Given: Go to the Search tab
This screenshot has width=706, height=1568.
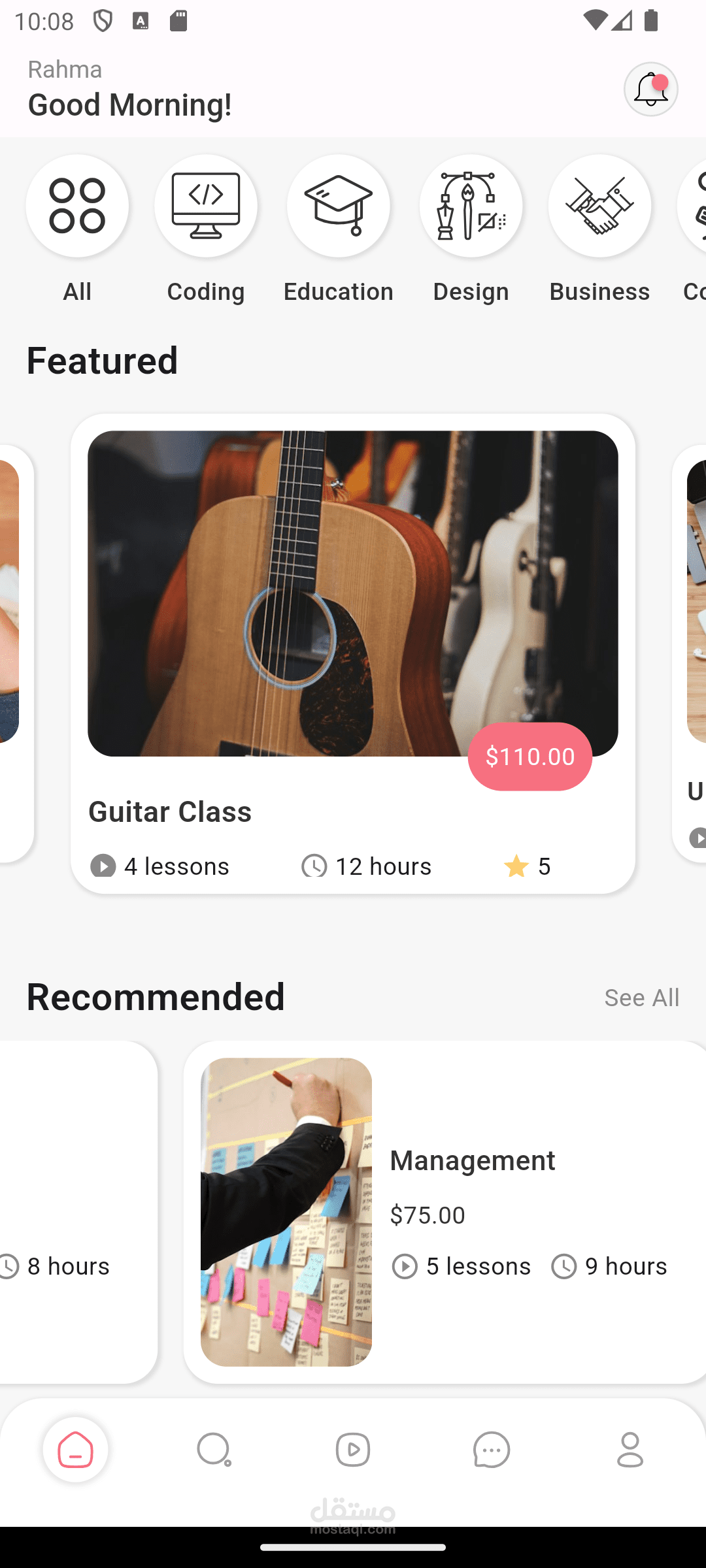Looking at the screenshot, I should (214, 1450).
